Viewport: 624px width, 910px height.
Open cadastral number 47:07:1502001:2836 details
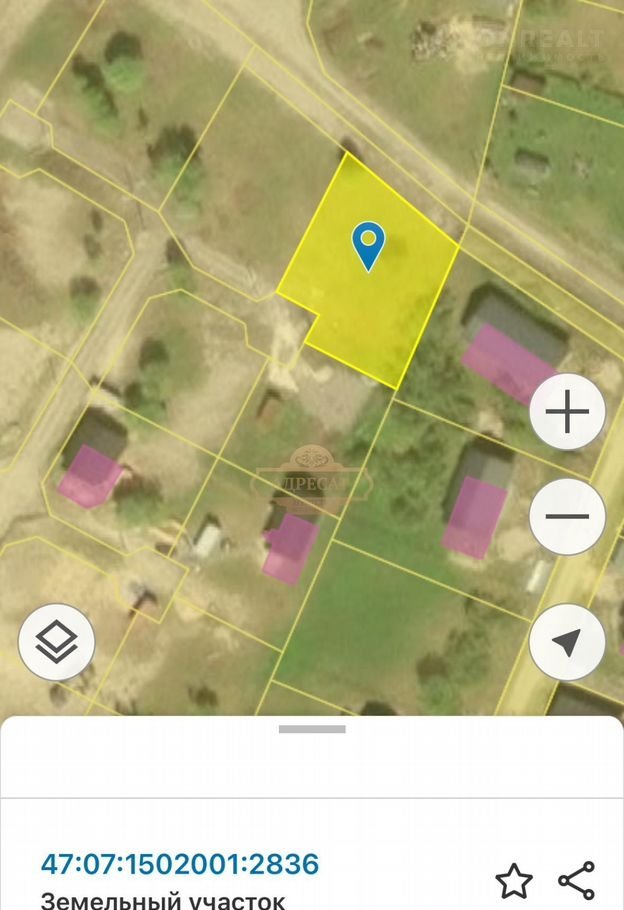click(x=179, y=863)
